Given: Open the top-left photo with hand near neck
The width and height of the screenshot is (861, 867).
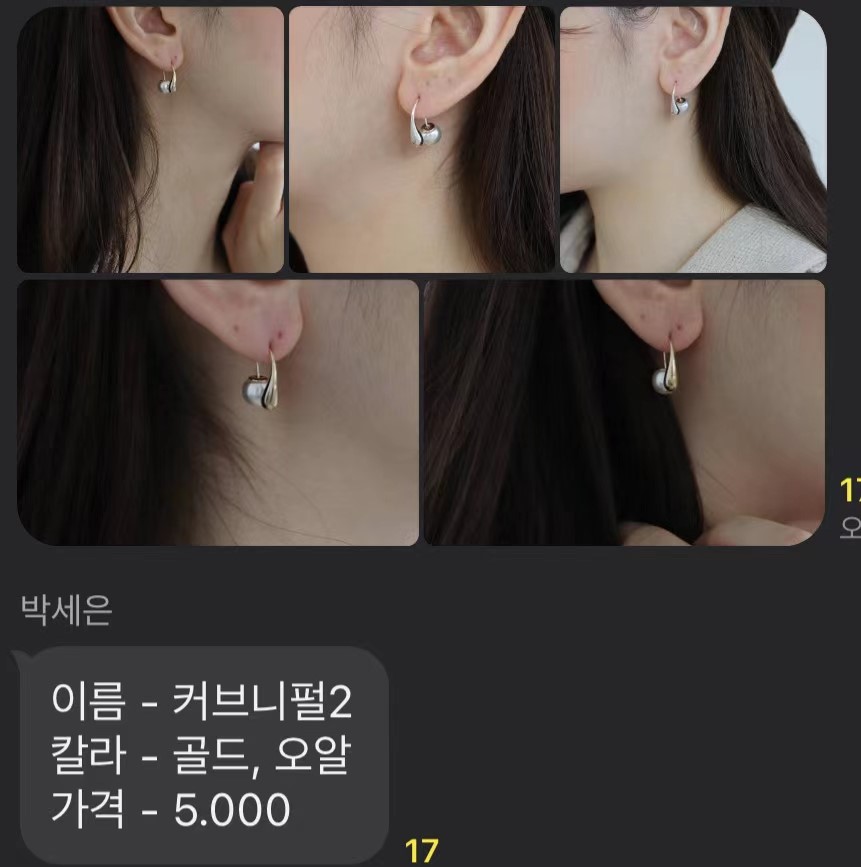Looking at the screenshot, I should (x=150, y=140).
